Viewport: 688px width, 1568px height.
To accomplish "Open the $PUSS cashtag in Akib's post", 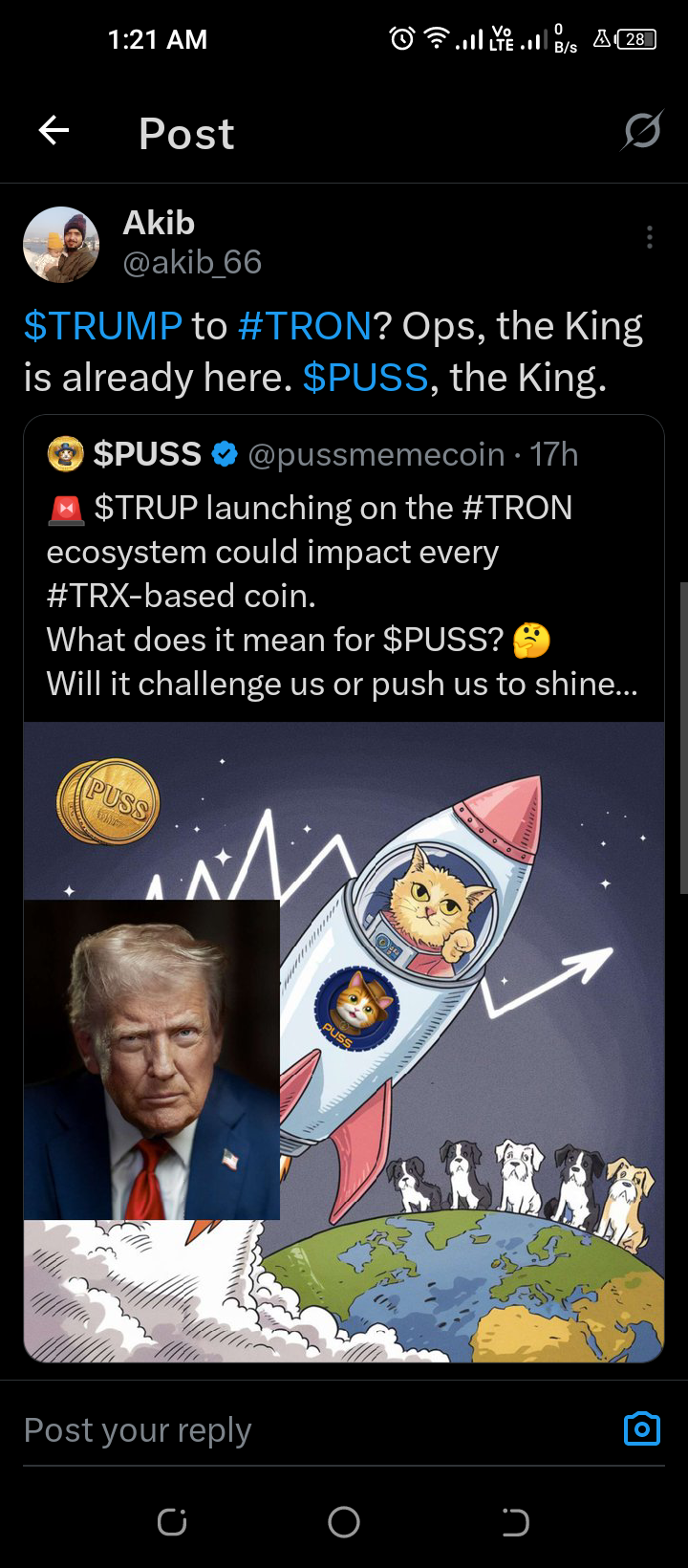I will [365, 378].
